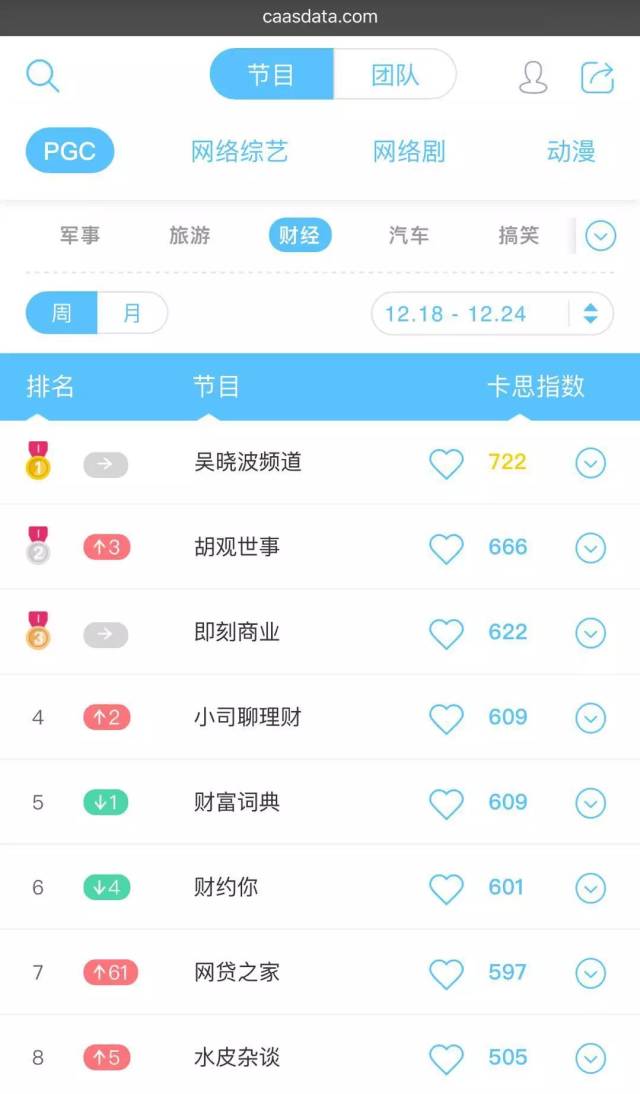The height and width of the screenshot is (1094, 640).
Task: Choose the 搞笑 subcategory
Action: click(519, 236)
